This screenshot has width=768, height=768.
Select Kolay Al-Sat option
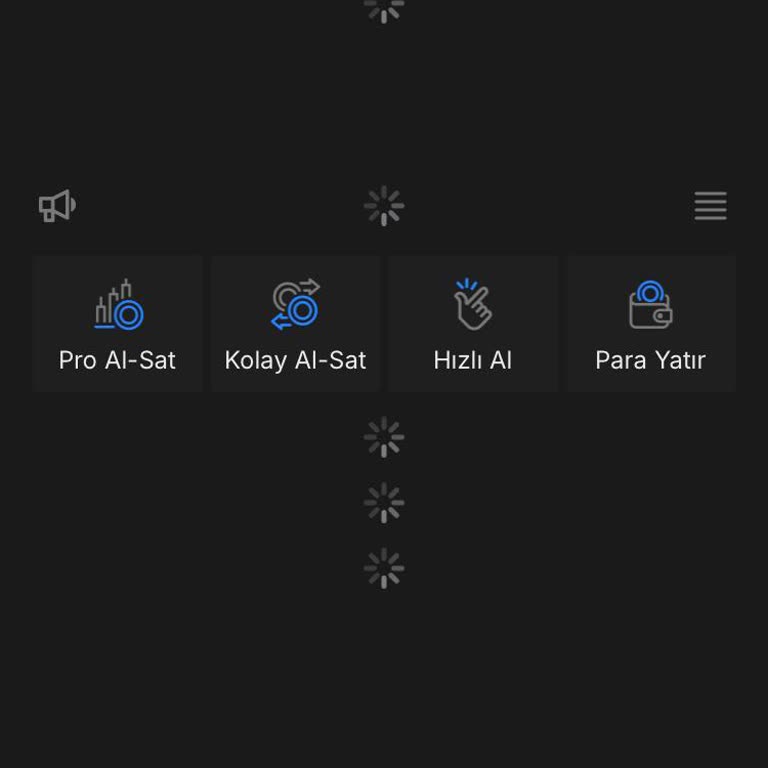pos(295,323)
